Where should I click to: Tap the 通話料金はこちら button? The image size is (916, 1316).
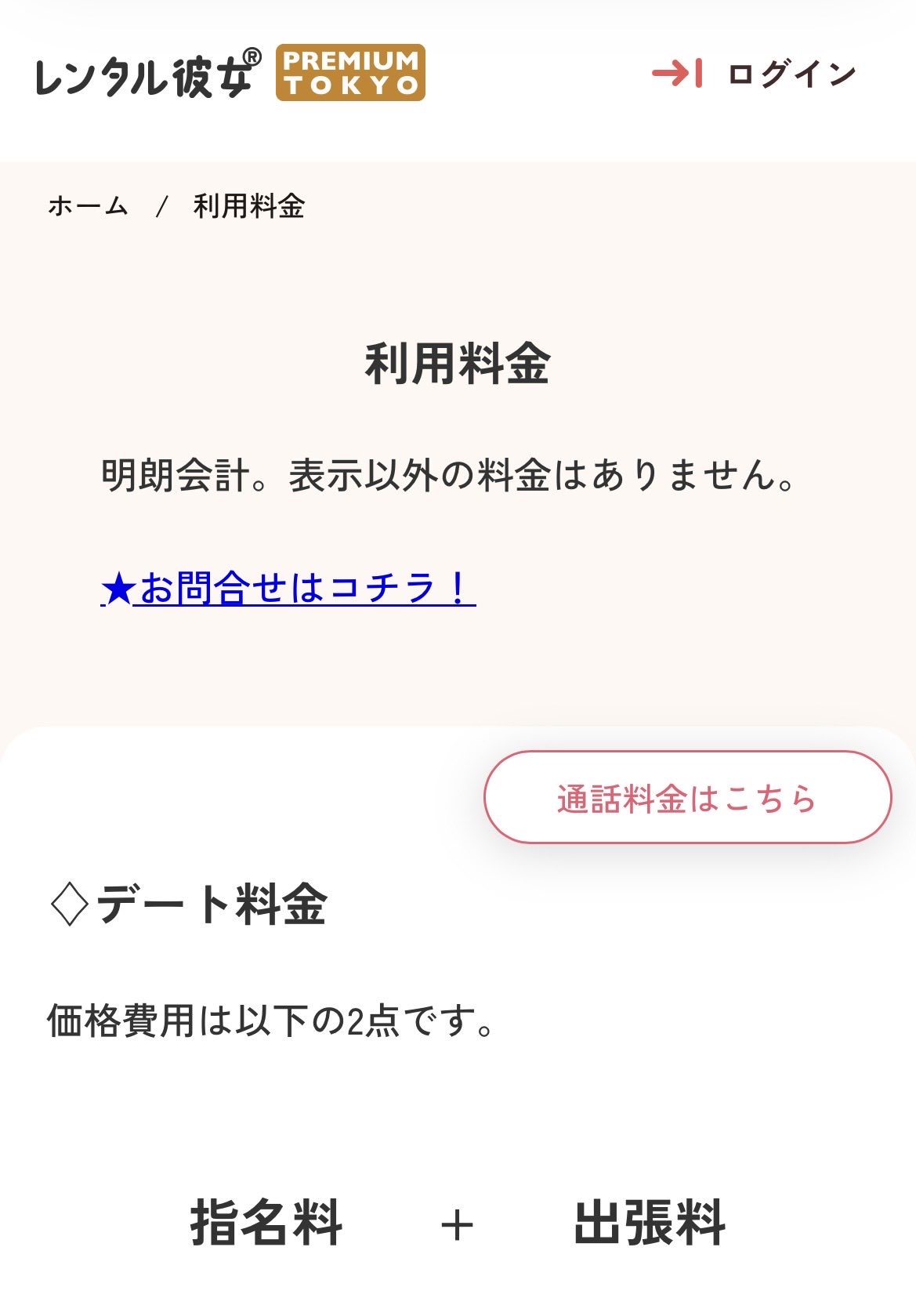(x=687, y=797)
